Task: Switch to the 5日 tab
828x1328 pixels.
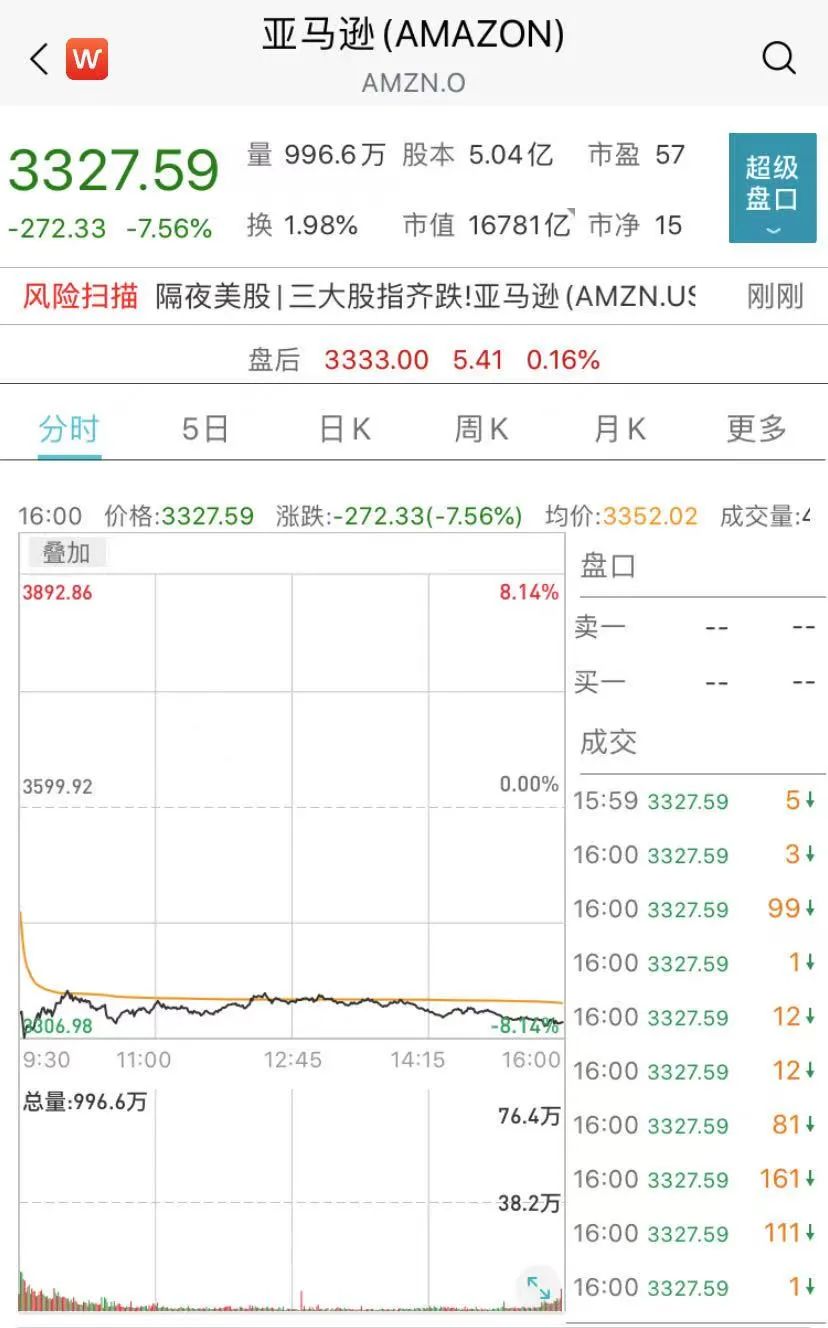Action: (x=205, y=429)
